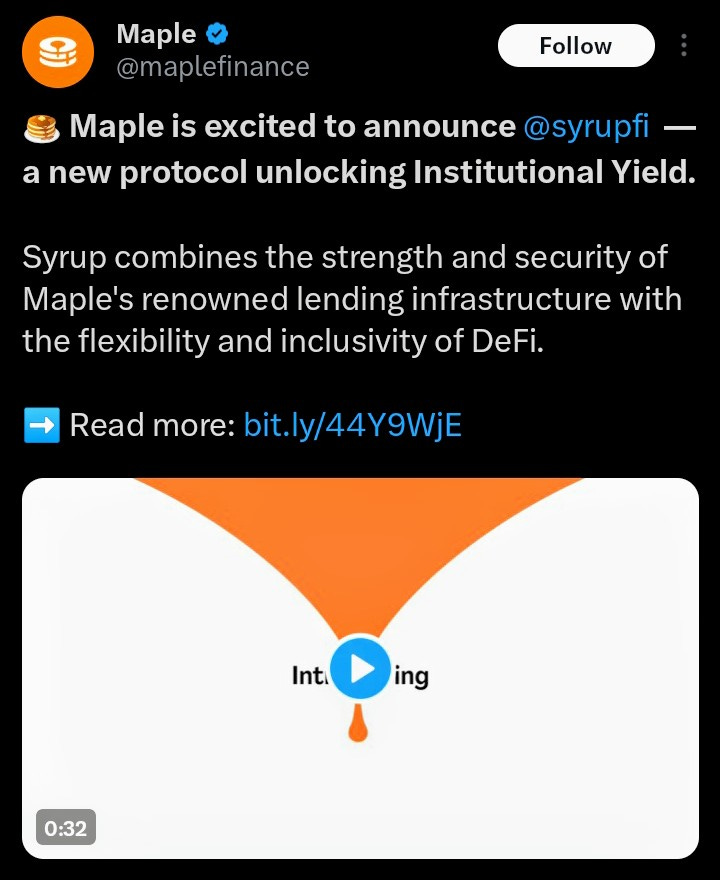Image resolution: width=720 pixels, height=880 pixels.
Task: Play the Syrup announcement video
Action: tap(360, 667)
